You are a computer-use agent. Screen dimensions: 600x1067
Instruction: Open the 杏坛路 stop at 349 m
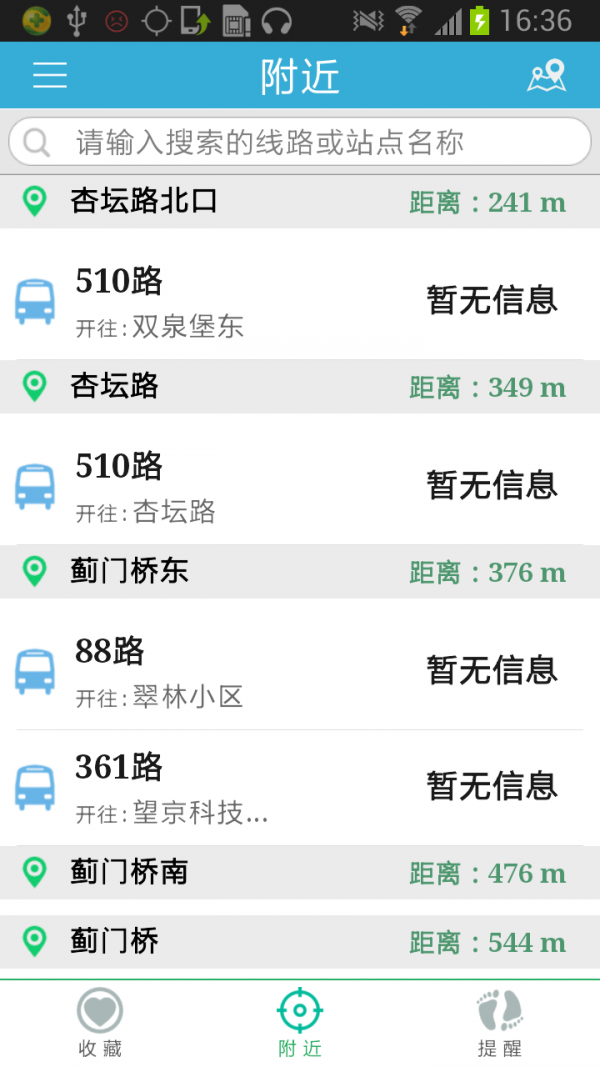pyautogui.click(x=300, y=387)
